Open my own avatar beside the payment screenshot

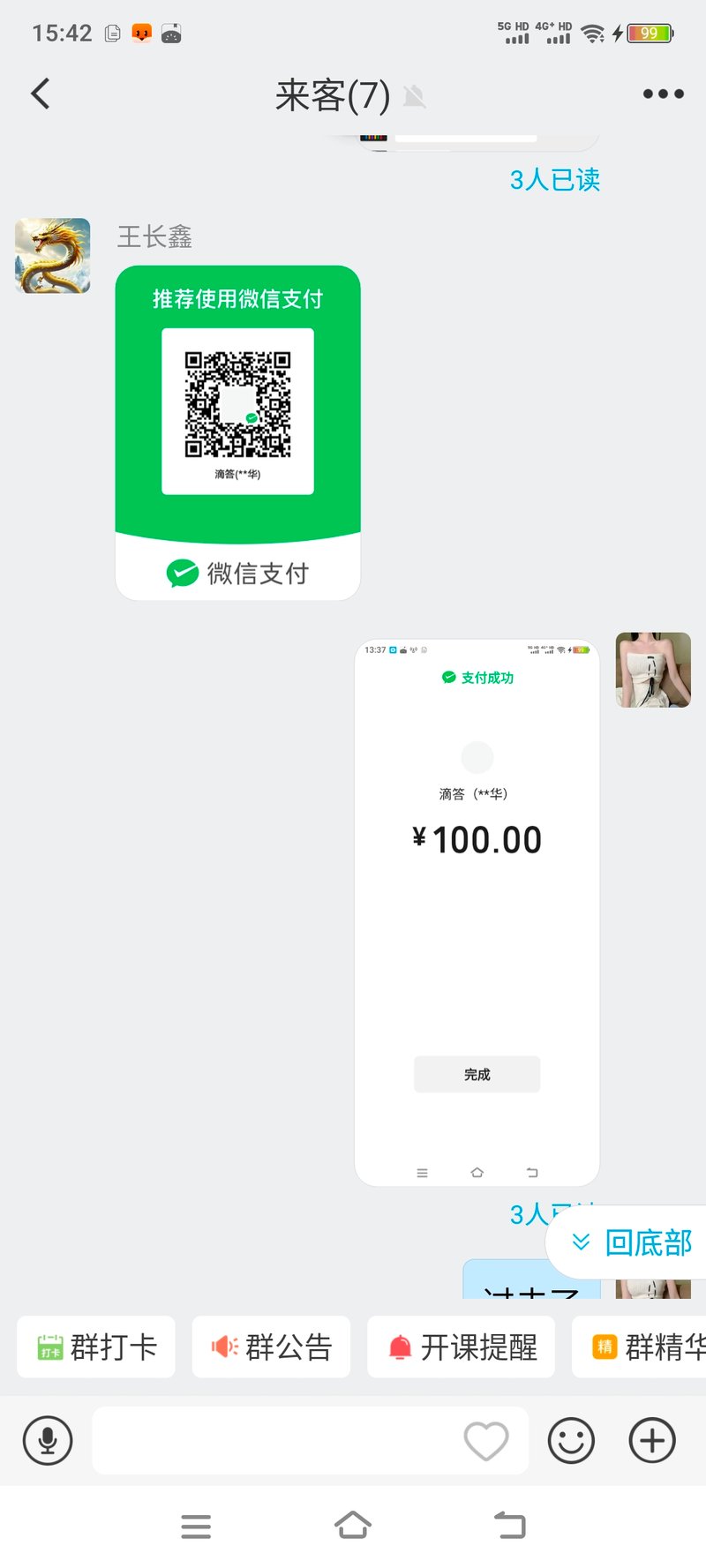[653, 670]
